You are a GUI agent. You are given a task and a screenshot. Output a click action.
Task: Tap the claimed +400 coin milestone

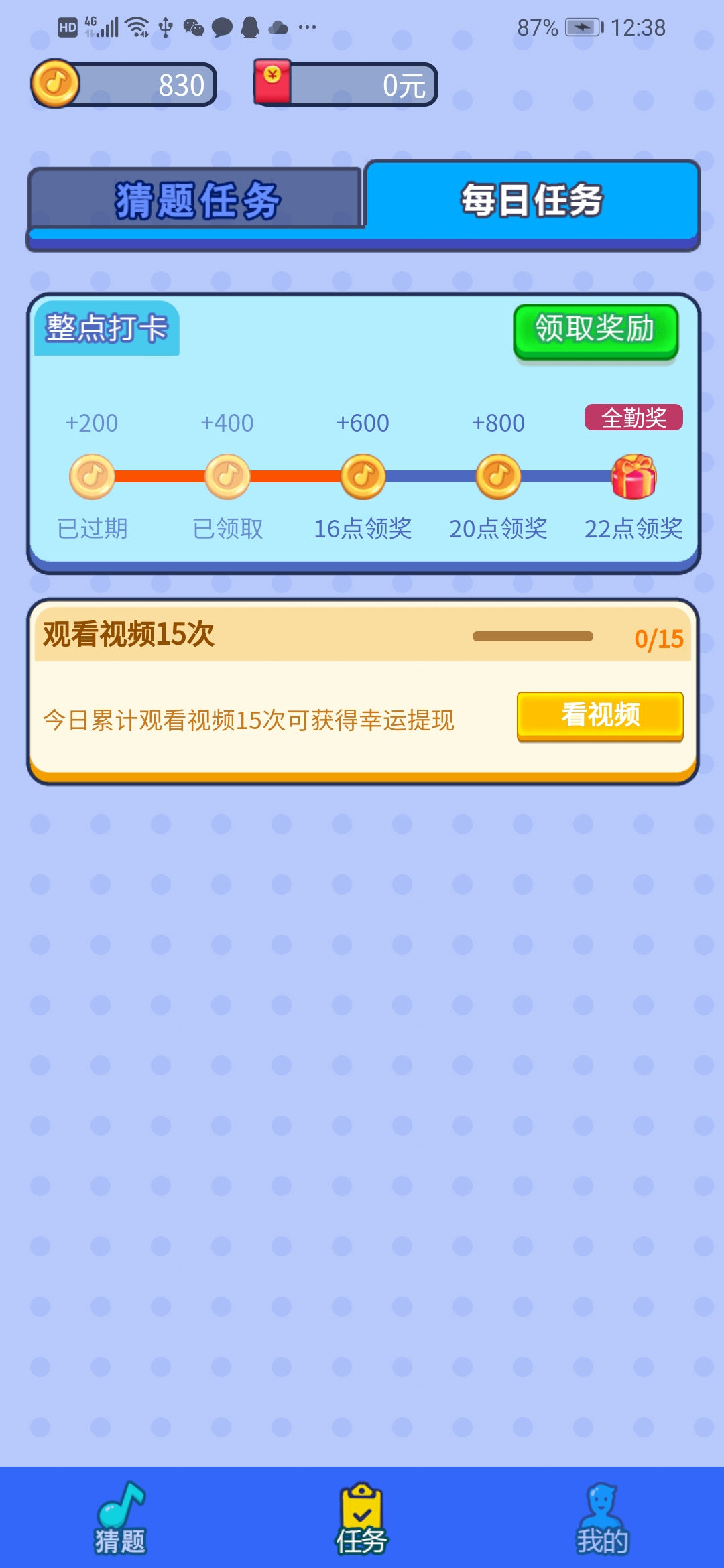coord(227,476)
